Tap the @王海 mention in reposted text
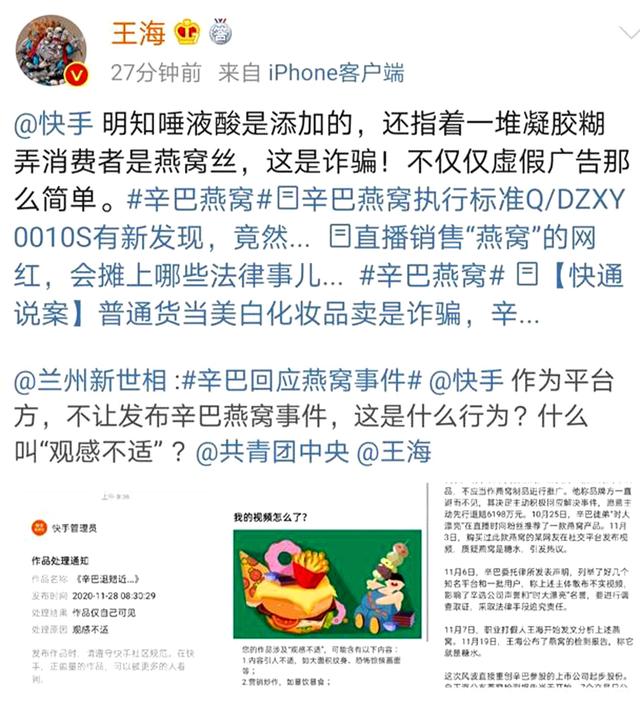Screen dimensions: 640x704 [395, 452]
